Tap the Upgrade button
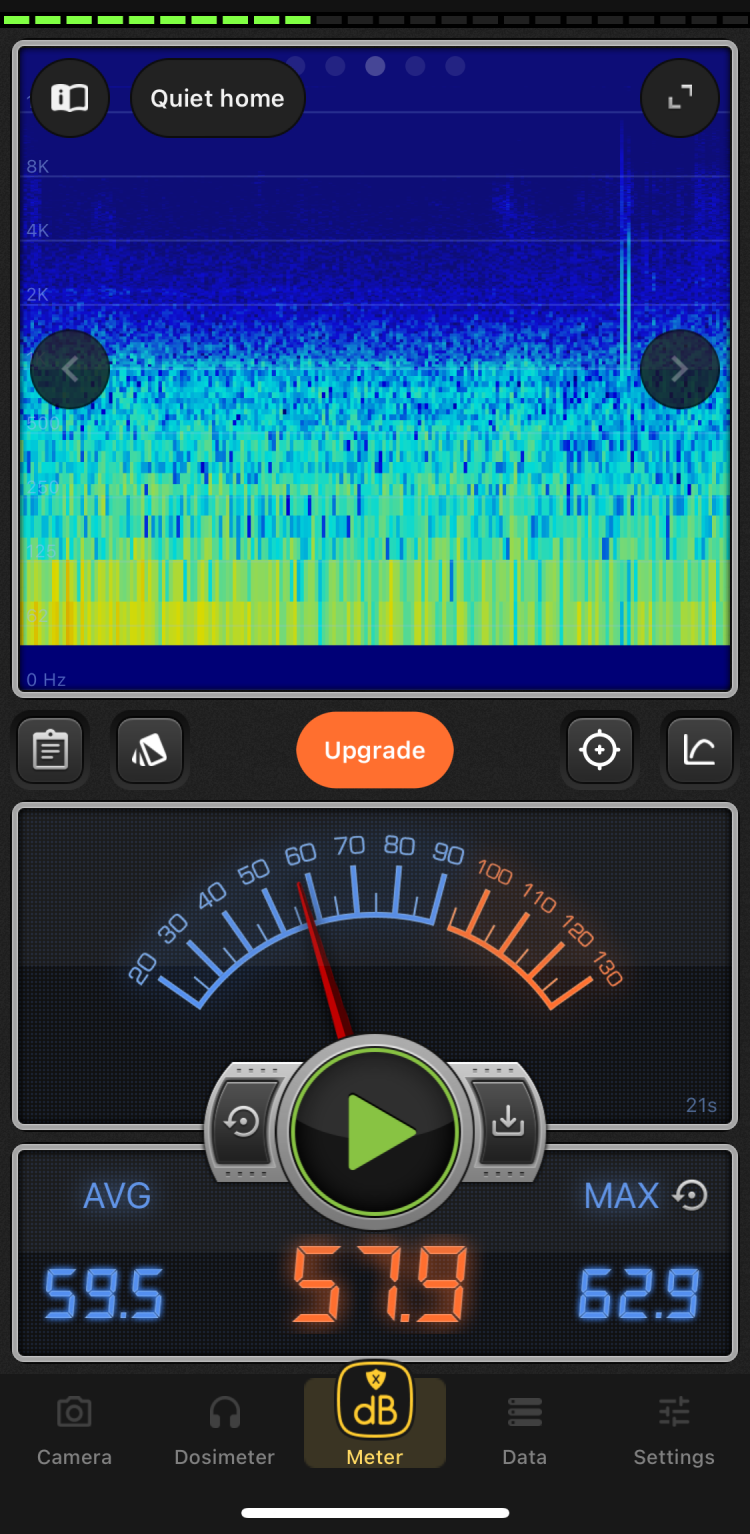The image size is (750, 1534). pos(375,750)
